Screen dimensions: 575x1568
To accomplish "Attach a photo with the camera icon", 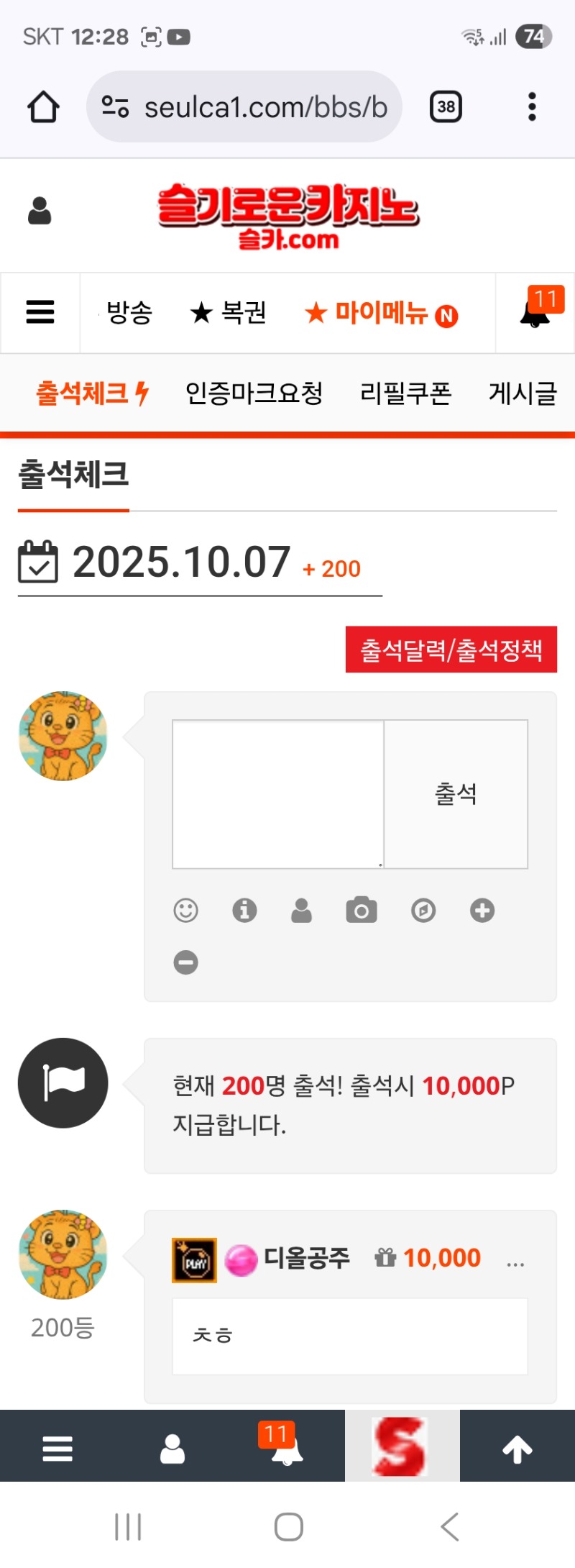I will coord(362,911).
